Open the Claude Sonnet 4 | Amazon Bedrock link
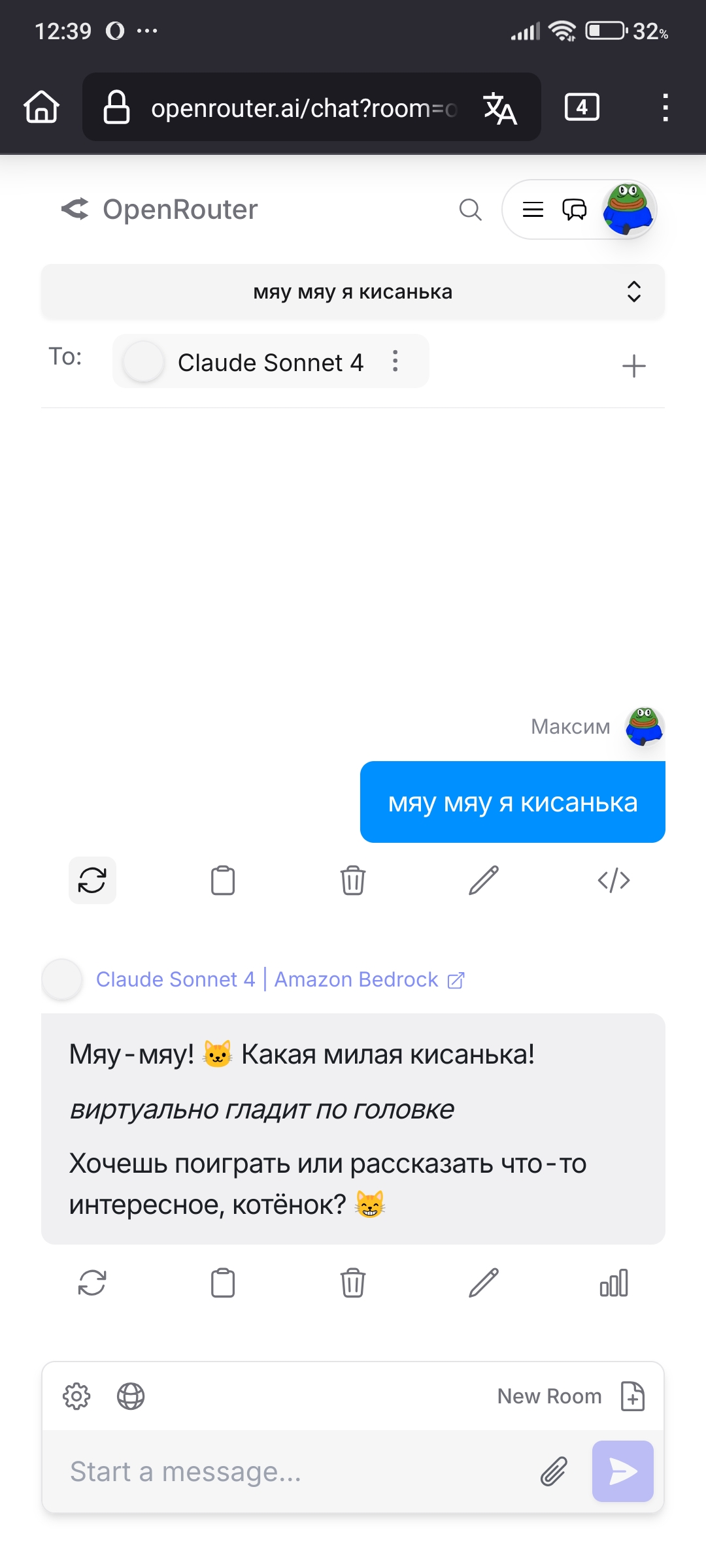The image size is (706, 1568). click(280, 979)
